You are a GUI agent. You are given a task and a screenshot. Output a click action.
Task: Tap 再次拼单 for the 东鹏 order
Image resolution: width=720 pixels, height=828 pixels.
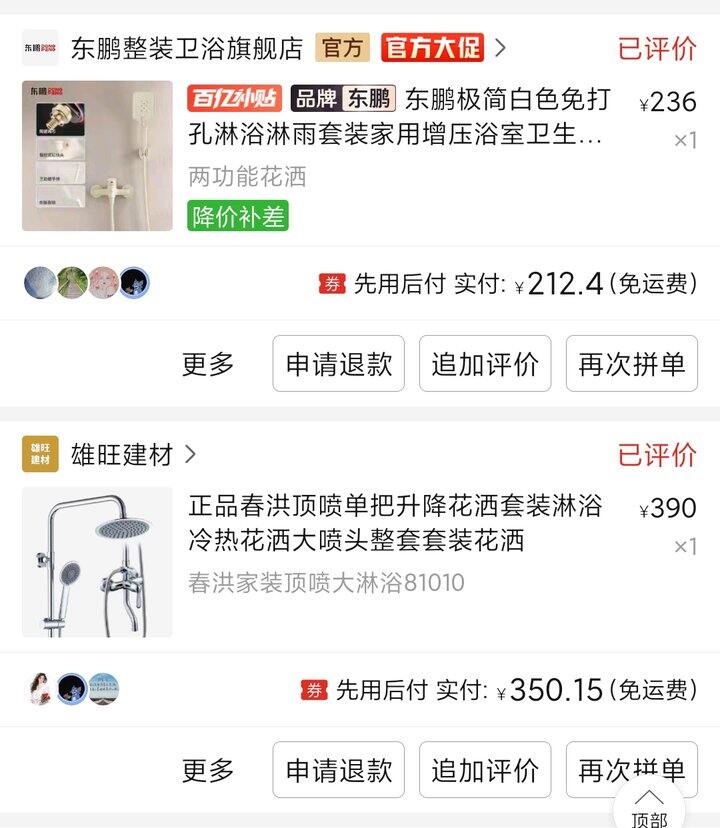click(x=631, y=364)
